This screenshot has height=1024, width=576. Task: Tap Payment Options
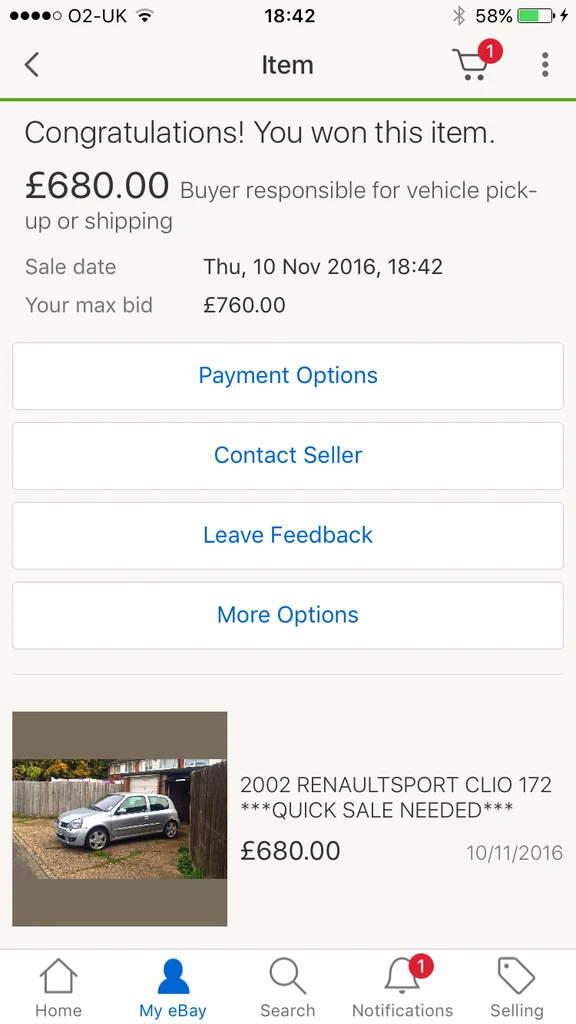point(288,376)
